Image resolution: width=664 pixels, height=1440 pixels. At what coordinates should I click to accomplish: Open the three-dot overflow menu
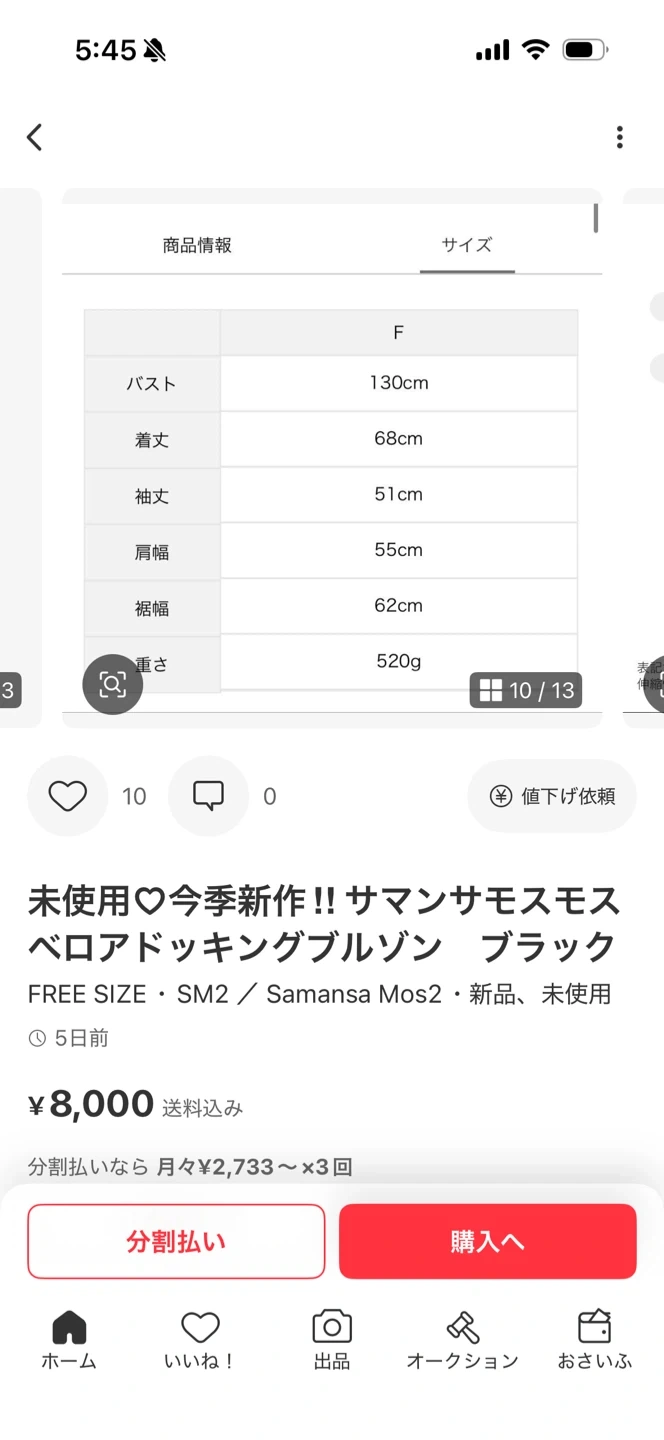[620, 137]
